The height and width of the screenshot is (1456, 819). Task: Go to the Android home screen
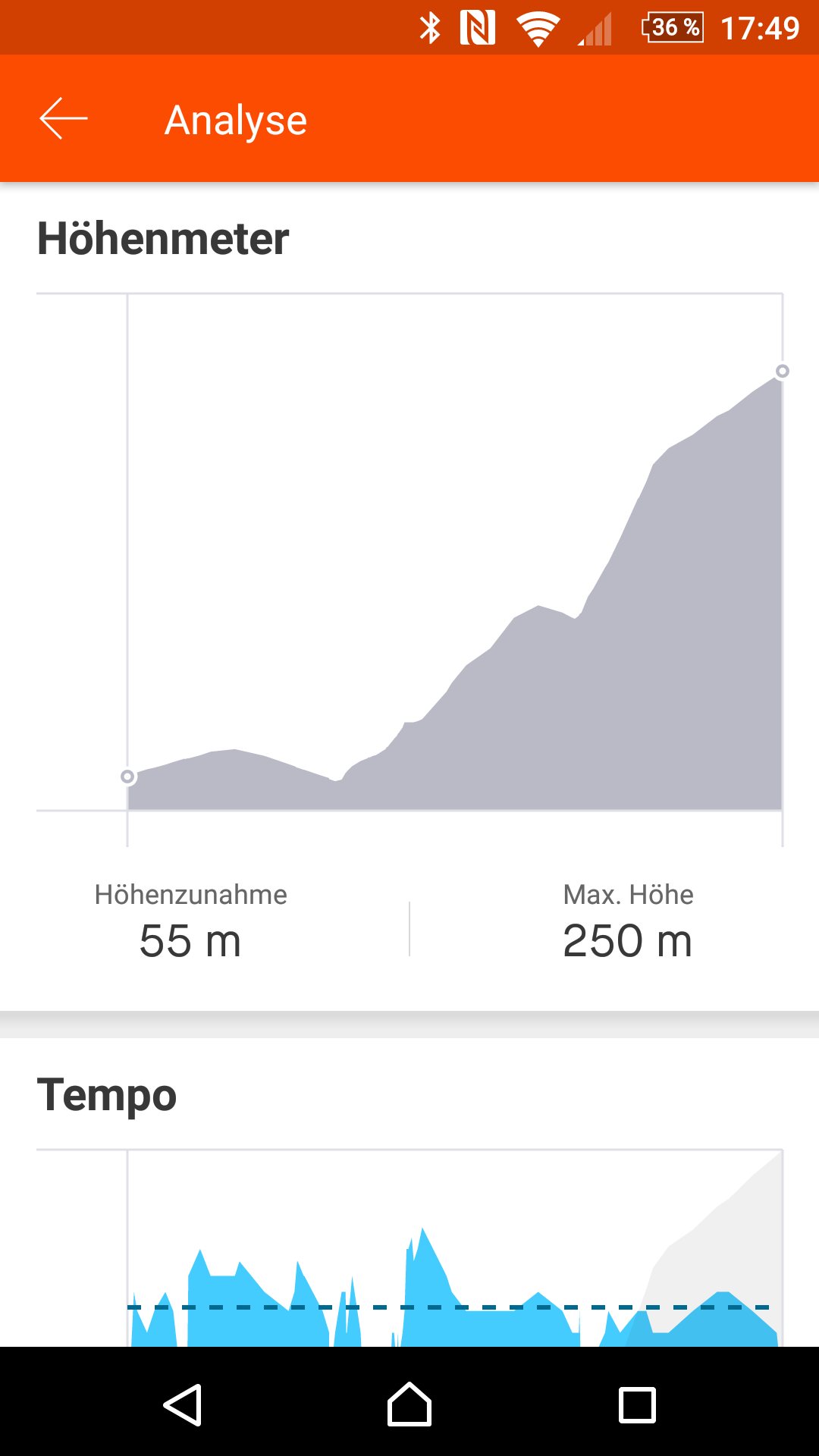[409, 1405]
